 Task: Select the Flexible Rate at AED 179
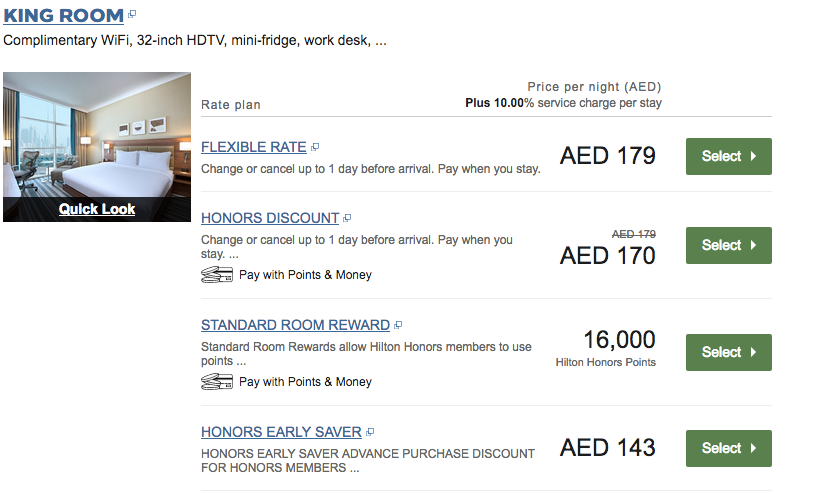[728, 157]
